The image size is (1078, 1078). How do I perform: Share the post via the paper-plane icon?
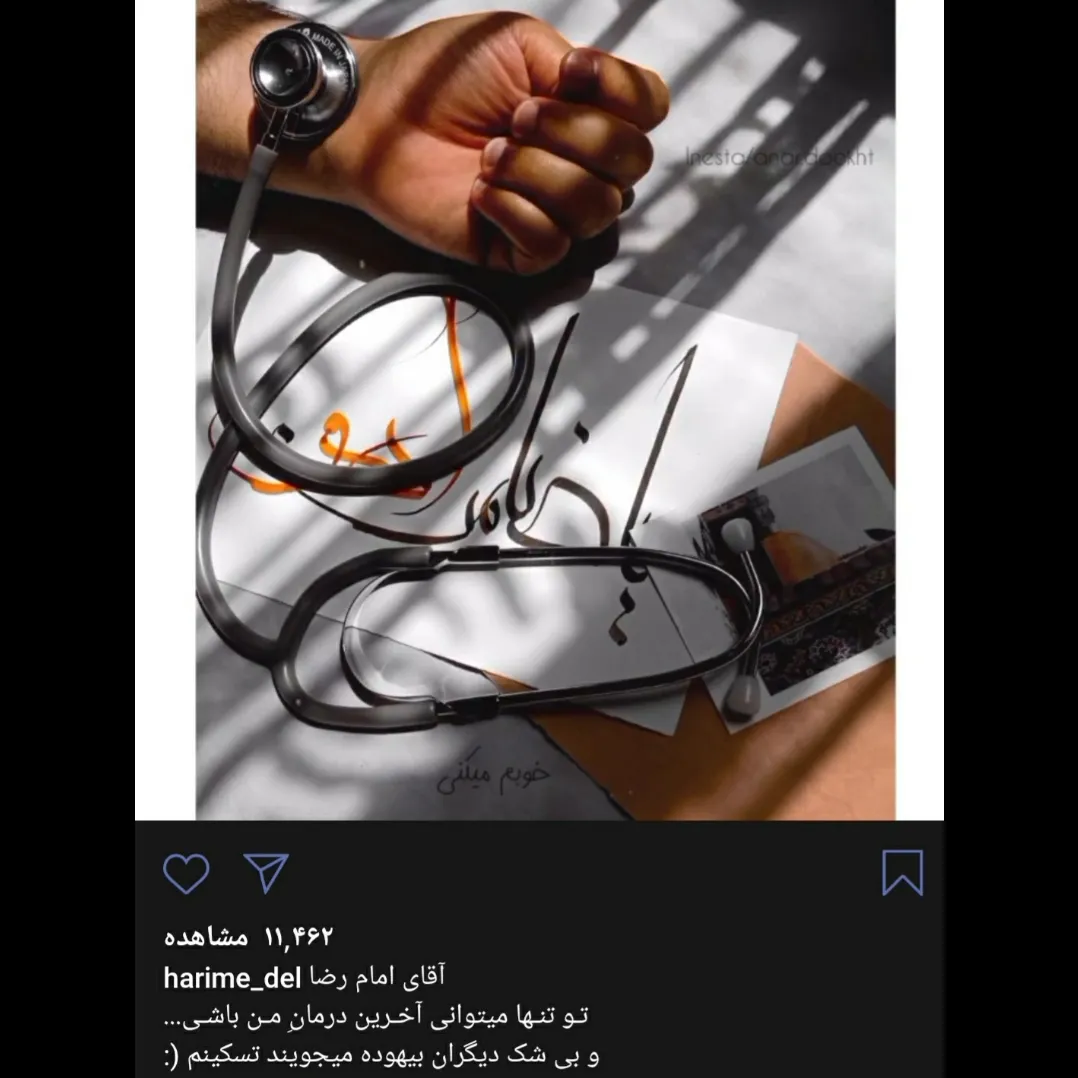click(266, 872)
